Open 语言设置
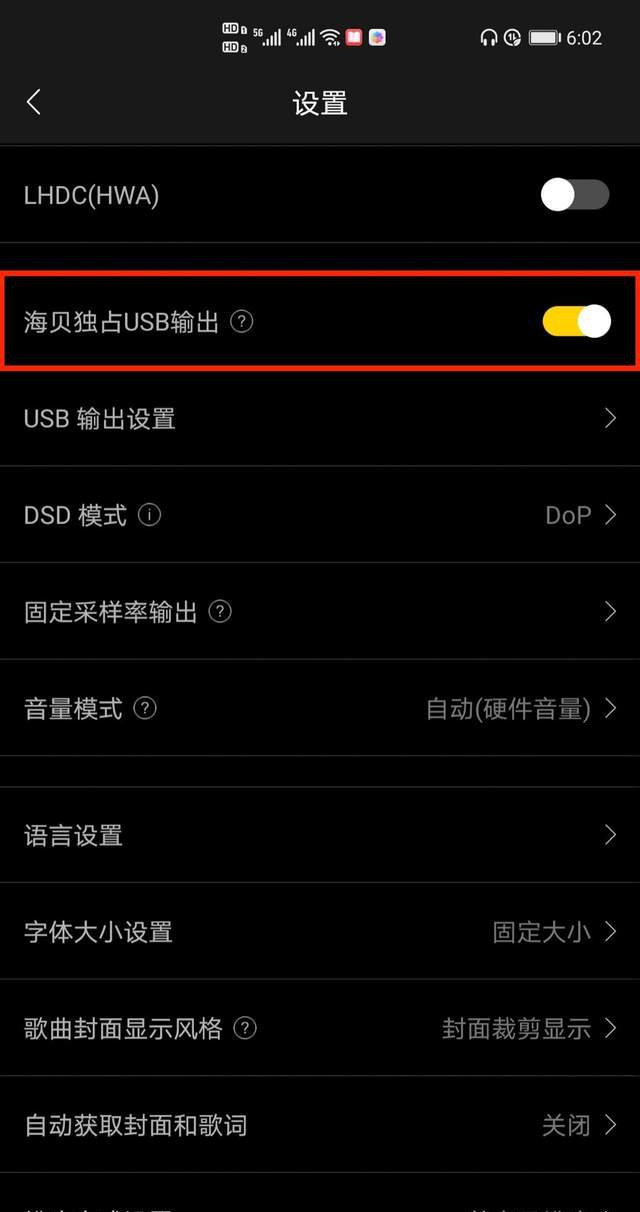The height and width of the screenshot is (1212, 640). pos(320,835)
